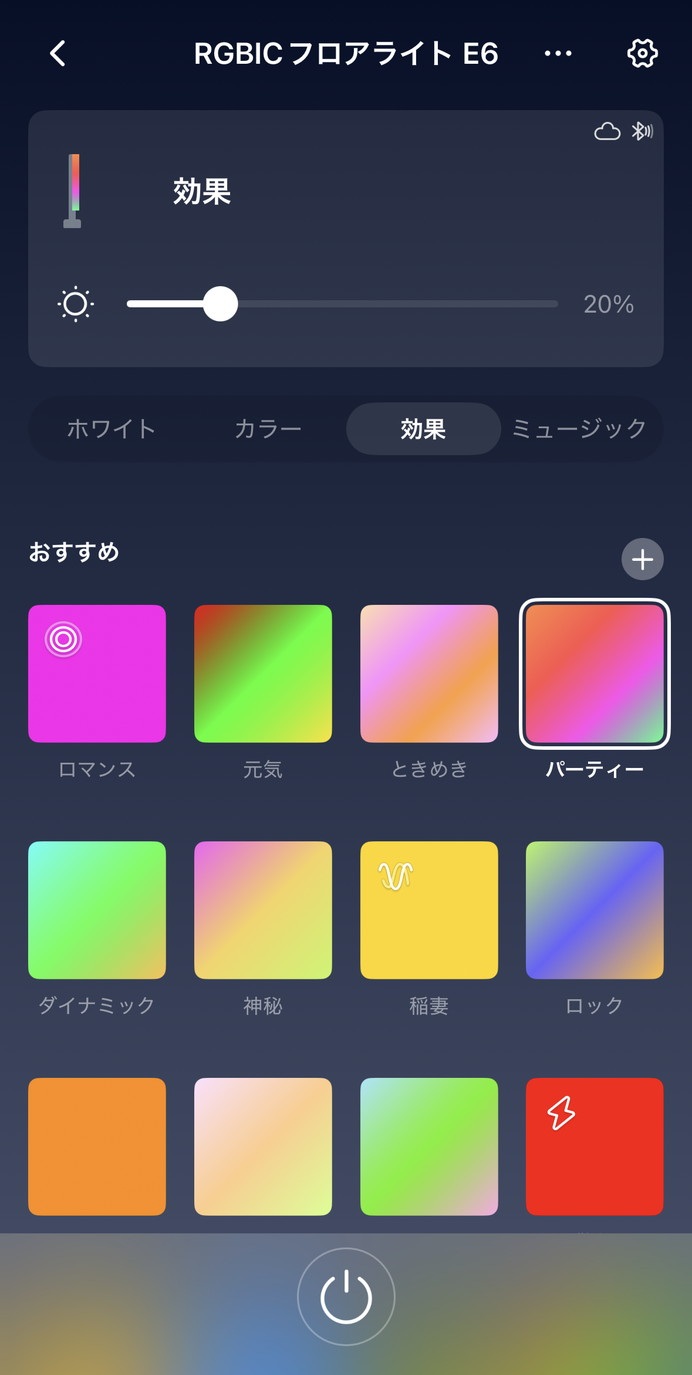Toggle the light power button

[346, 1297]
